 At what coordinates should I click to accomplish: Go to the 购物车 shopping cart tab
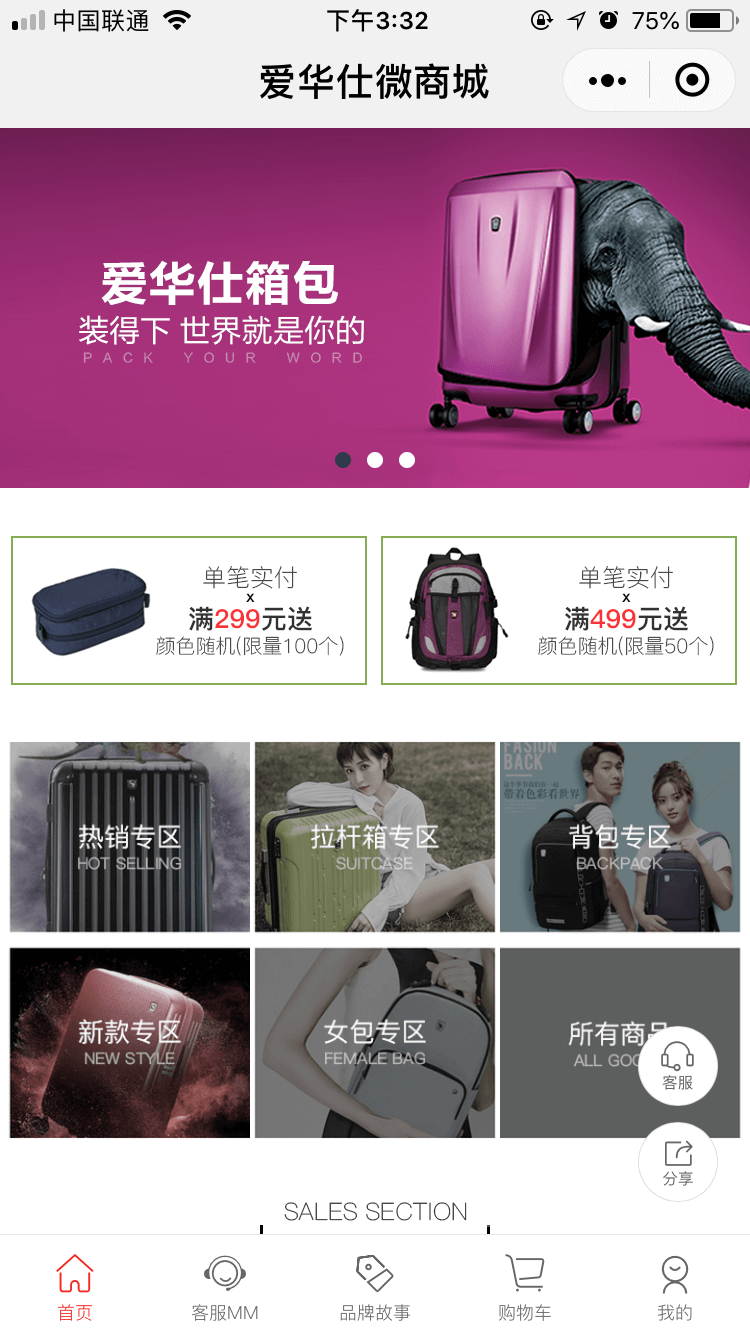click(525, 1287)
